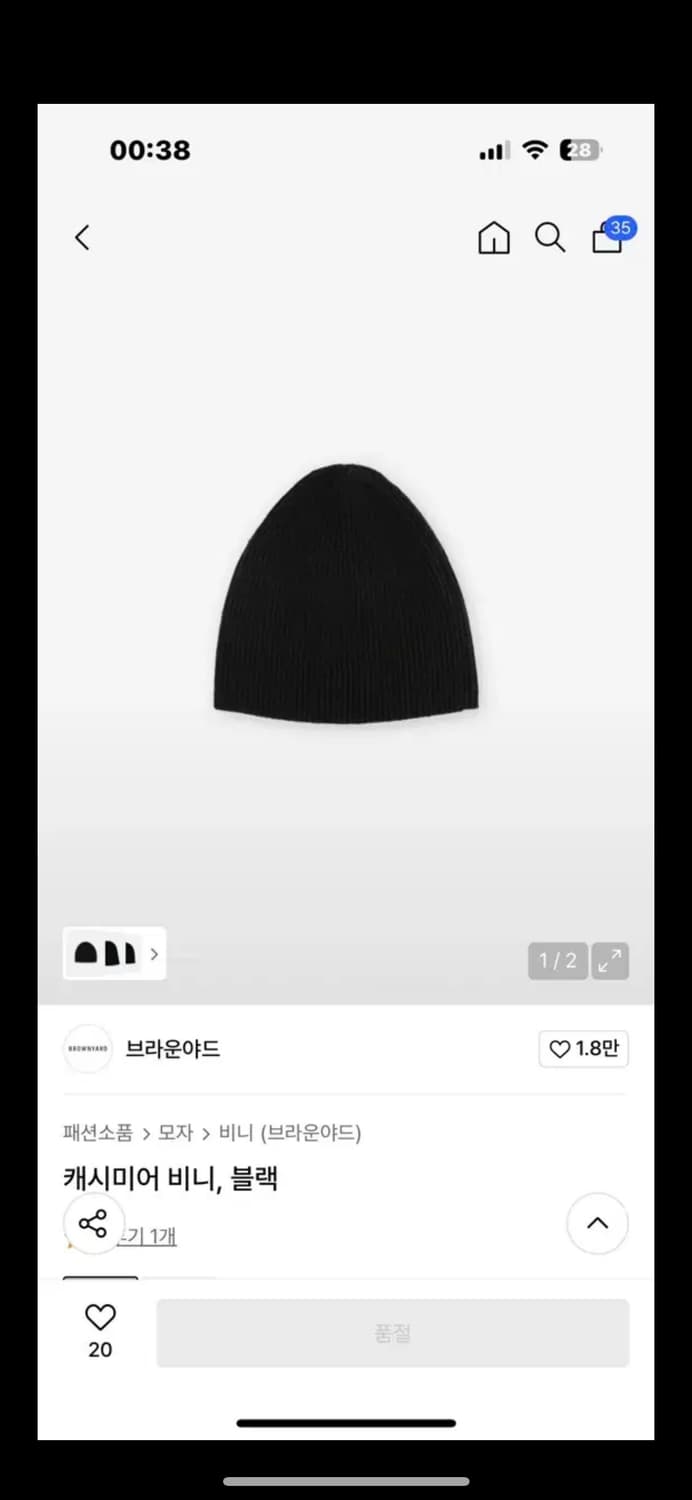Open the 비니 (브라운야드) breadcrumb
Screen dimensions: 692x1500
point(289,1133)
